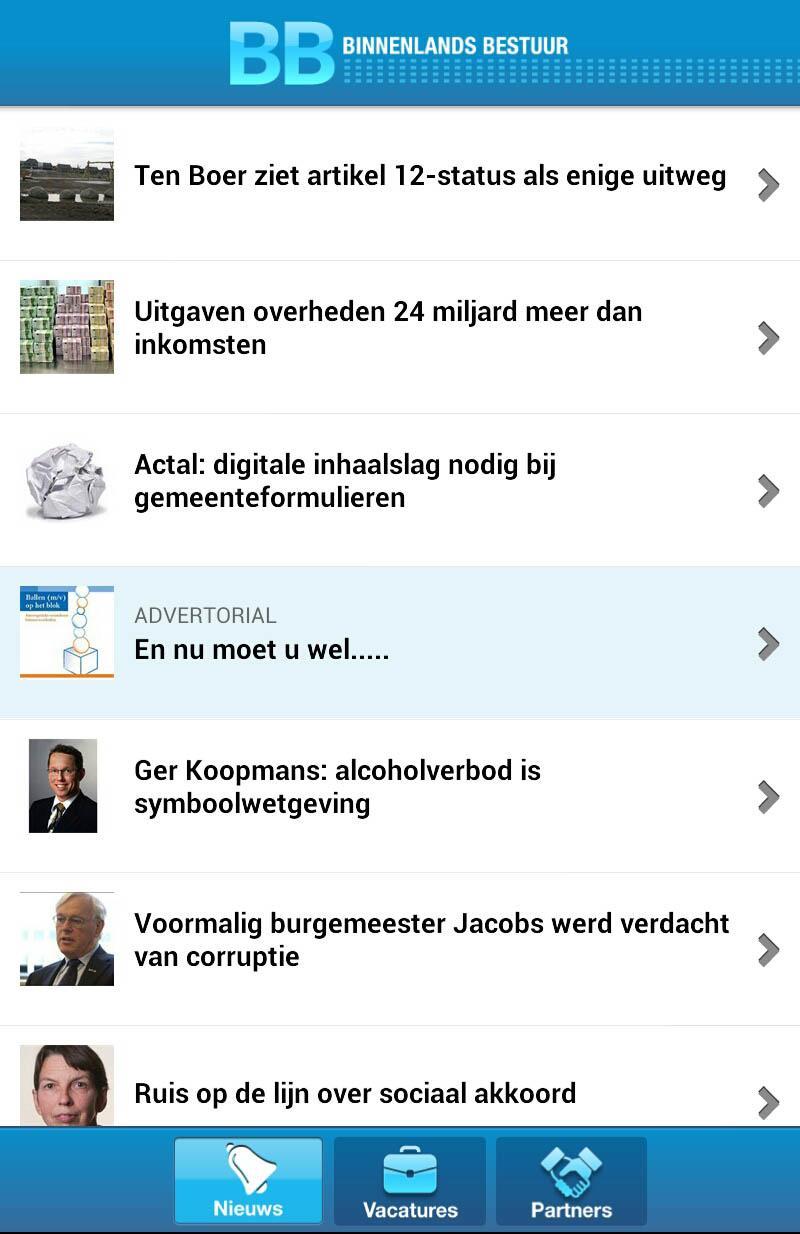Tap the Jacobs portrait thumbnail
The image size is (800, 1234).
pyautogui.click(x=66, y=939)
